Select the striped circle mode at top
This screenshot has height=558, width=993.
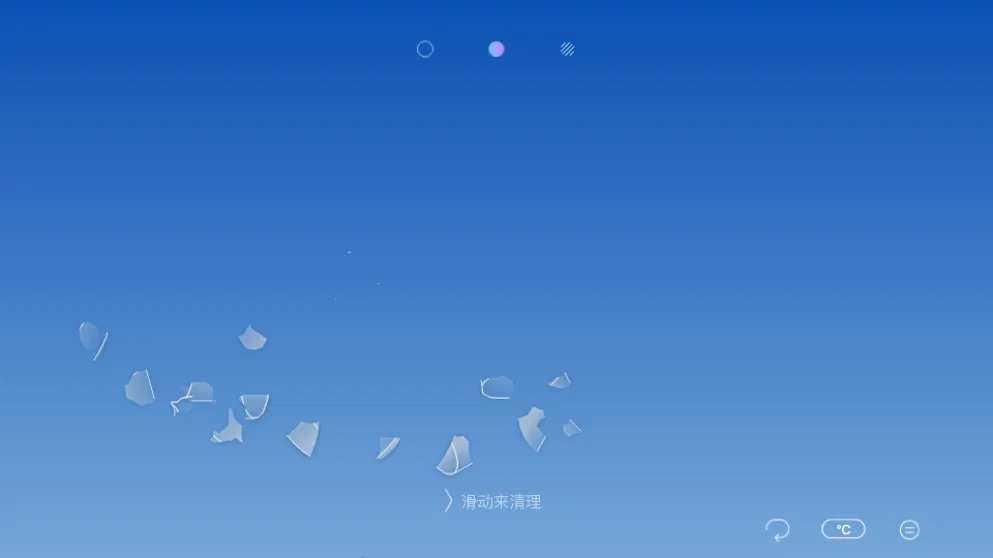(x=567, y=49)
